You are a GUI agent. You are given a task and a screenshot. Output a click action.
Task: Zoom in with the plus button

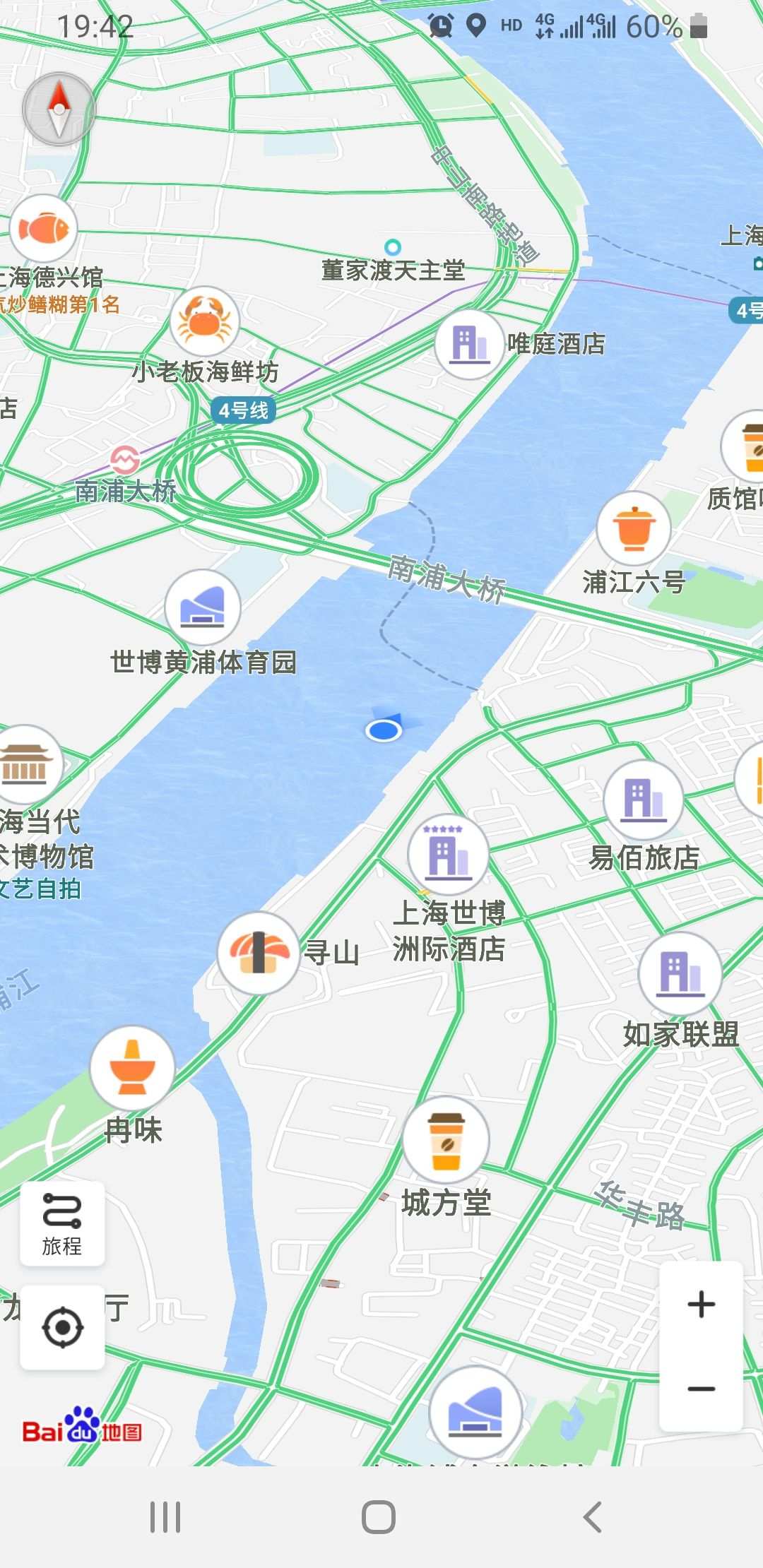click(701, 1304)
